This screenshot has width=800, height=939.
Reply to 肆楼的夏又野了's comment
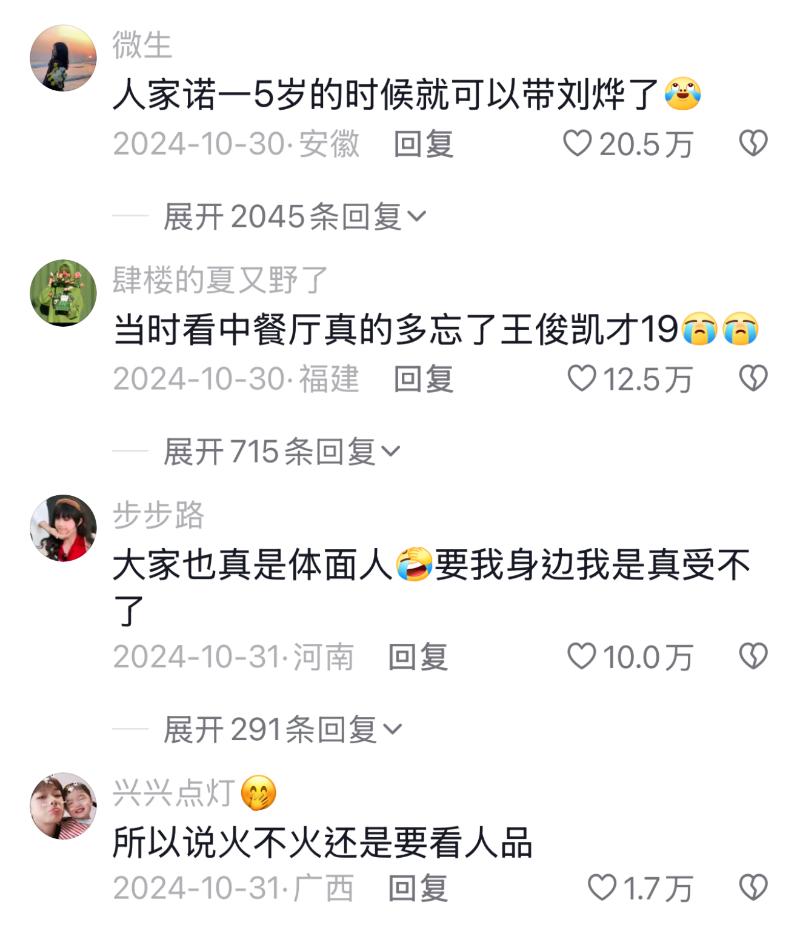[423, 379]
